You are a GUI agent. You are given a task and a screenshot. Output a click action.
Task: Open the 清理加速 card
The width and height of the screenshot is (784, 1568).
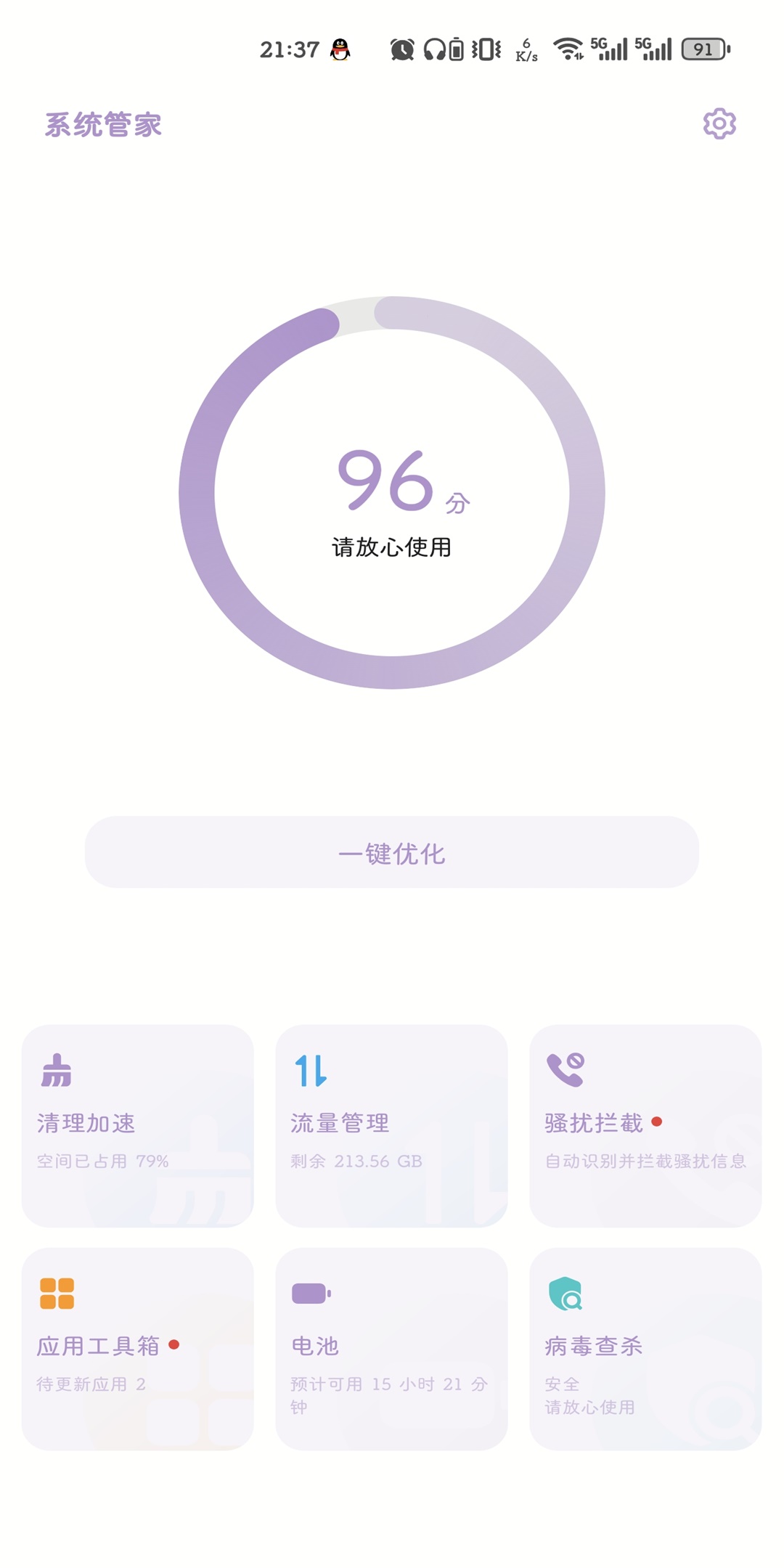point(138,1126)
